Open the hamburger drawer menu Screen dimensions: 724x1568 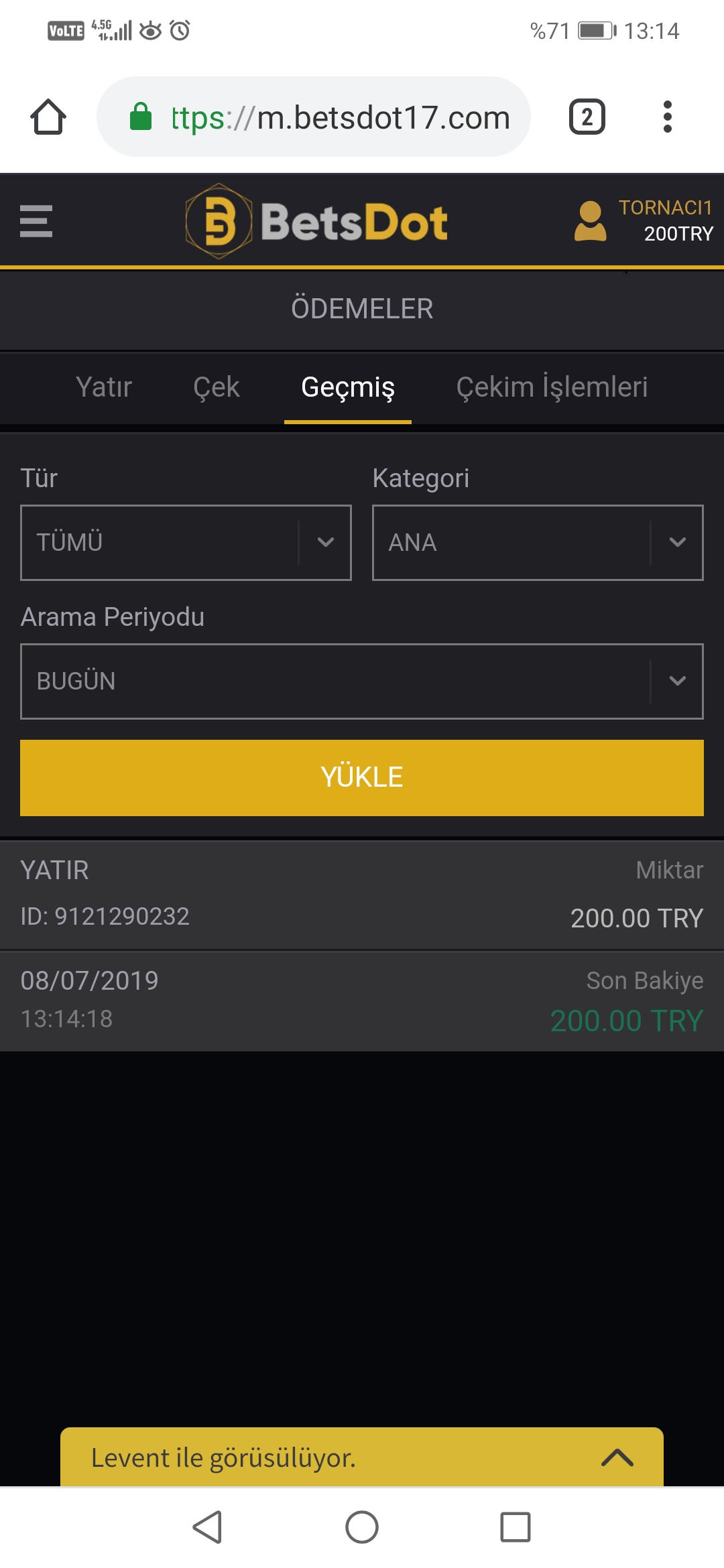[x=36, y=221]
